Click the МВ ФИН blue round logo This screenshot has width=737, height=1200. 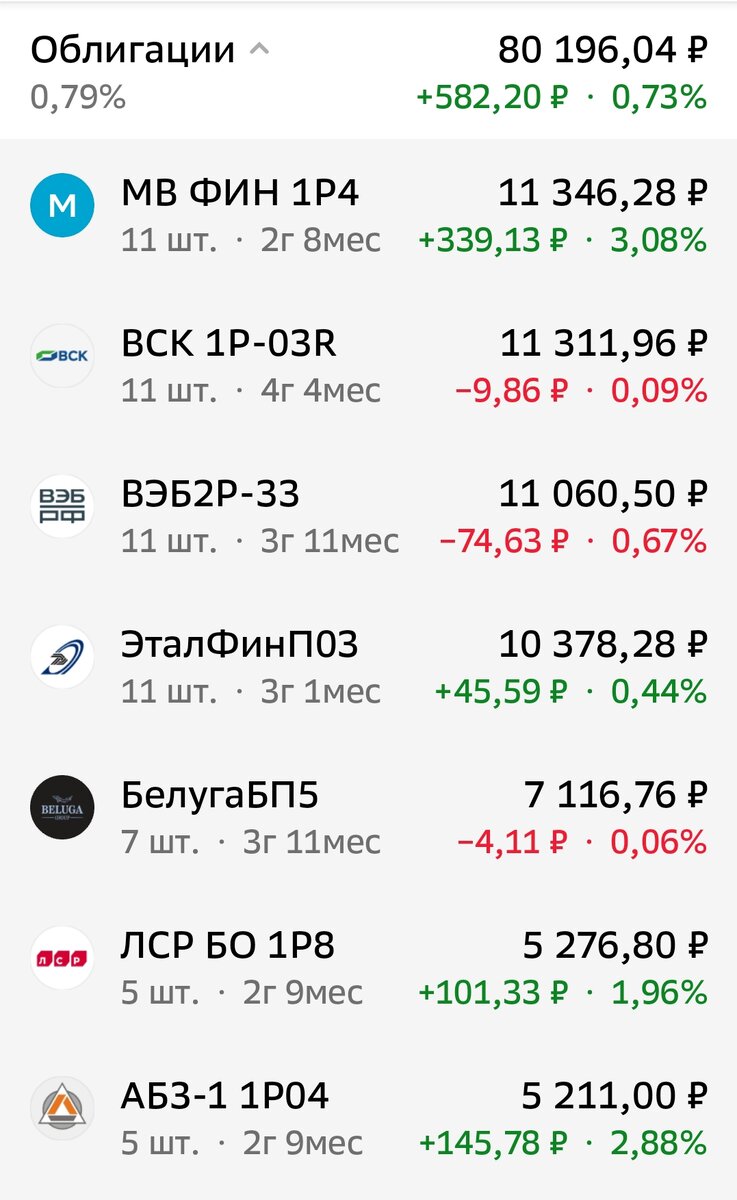tap(62, 205)
